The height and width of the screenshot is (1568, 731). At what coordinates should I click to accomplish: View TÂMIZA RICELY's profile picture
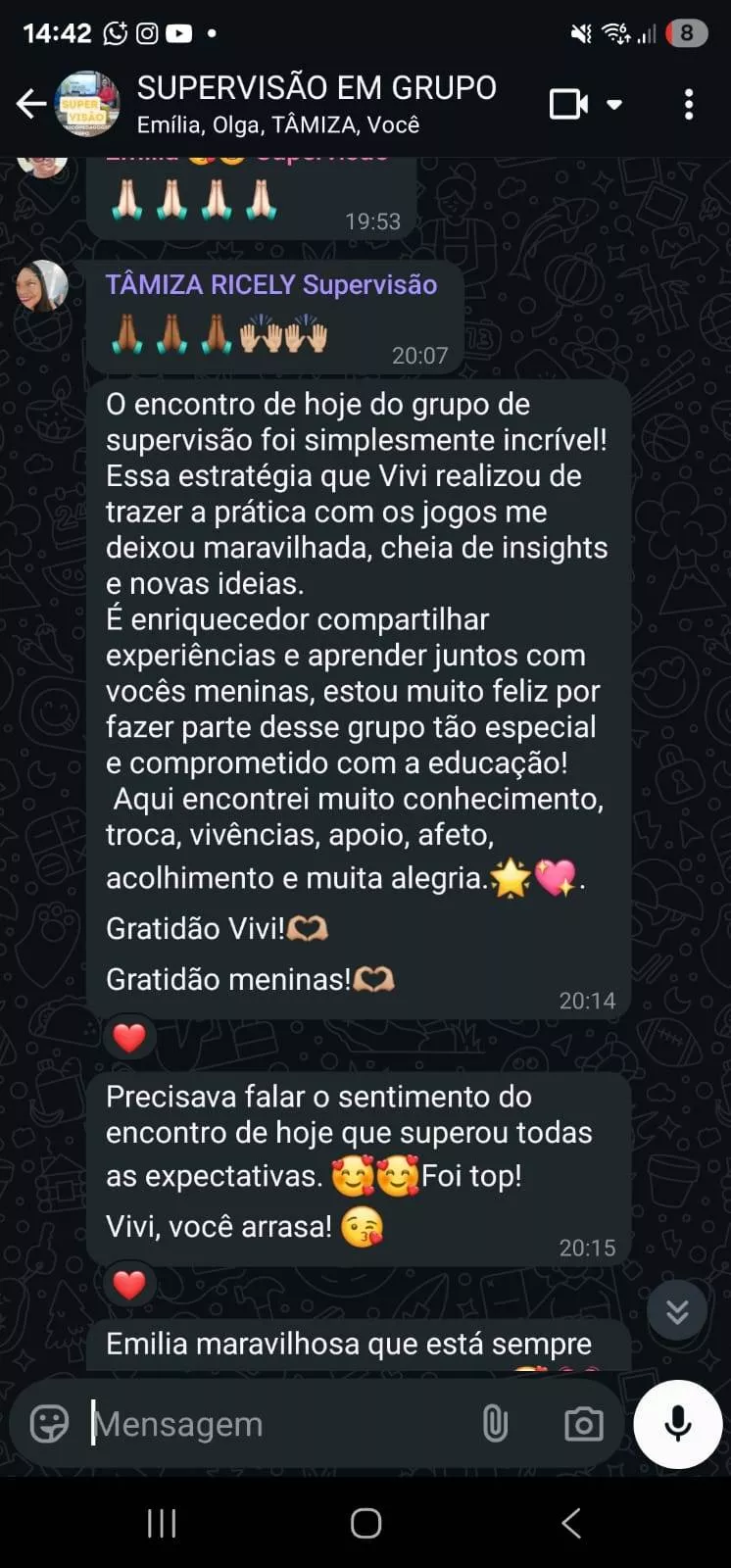pyautogui.click(x=42, y=285)
